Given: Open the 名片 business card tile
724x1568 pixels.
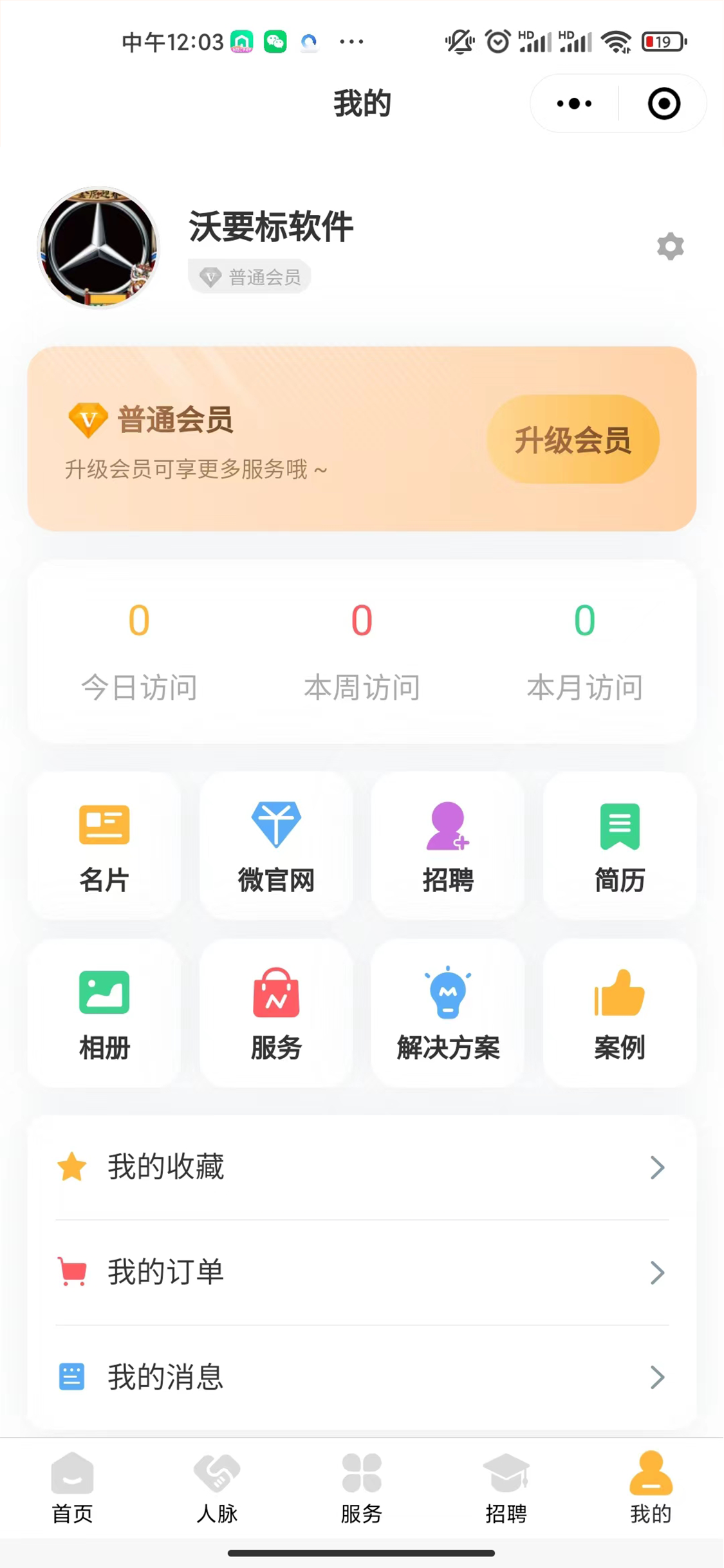Looking at the screenshot, I should [104, 846].
